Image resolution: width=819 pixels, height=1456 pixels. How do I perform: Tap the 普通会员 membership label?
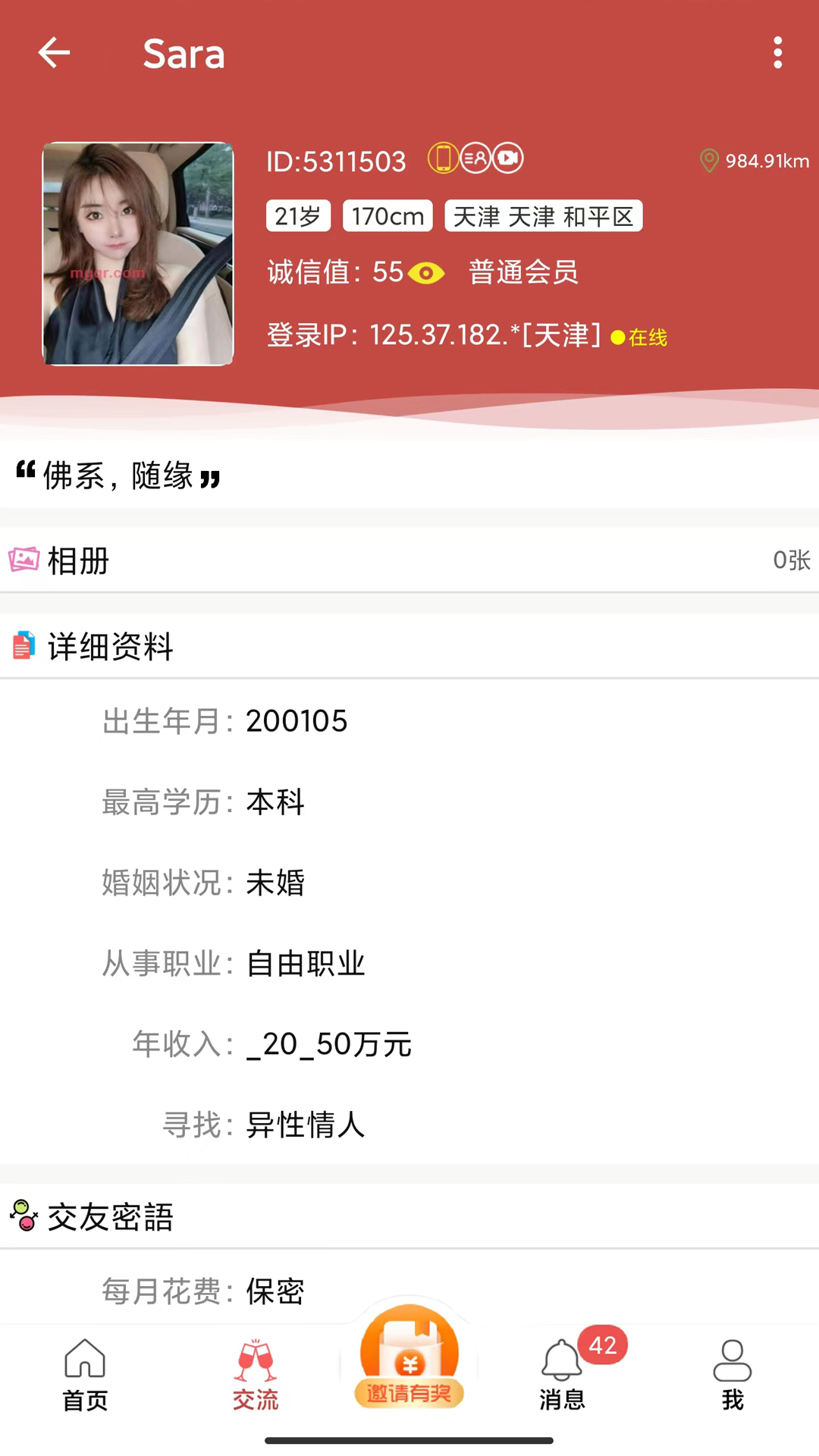[522, 273]
